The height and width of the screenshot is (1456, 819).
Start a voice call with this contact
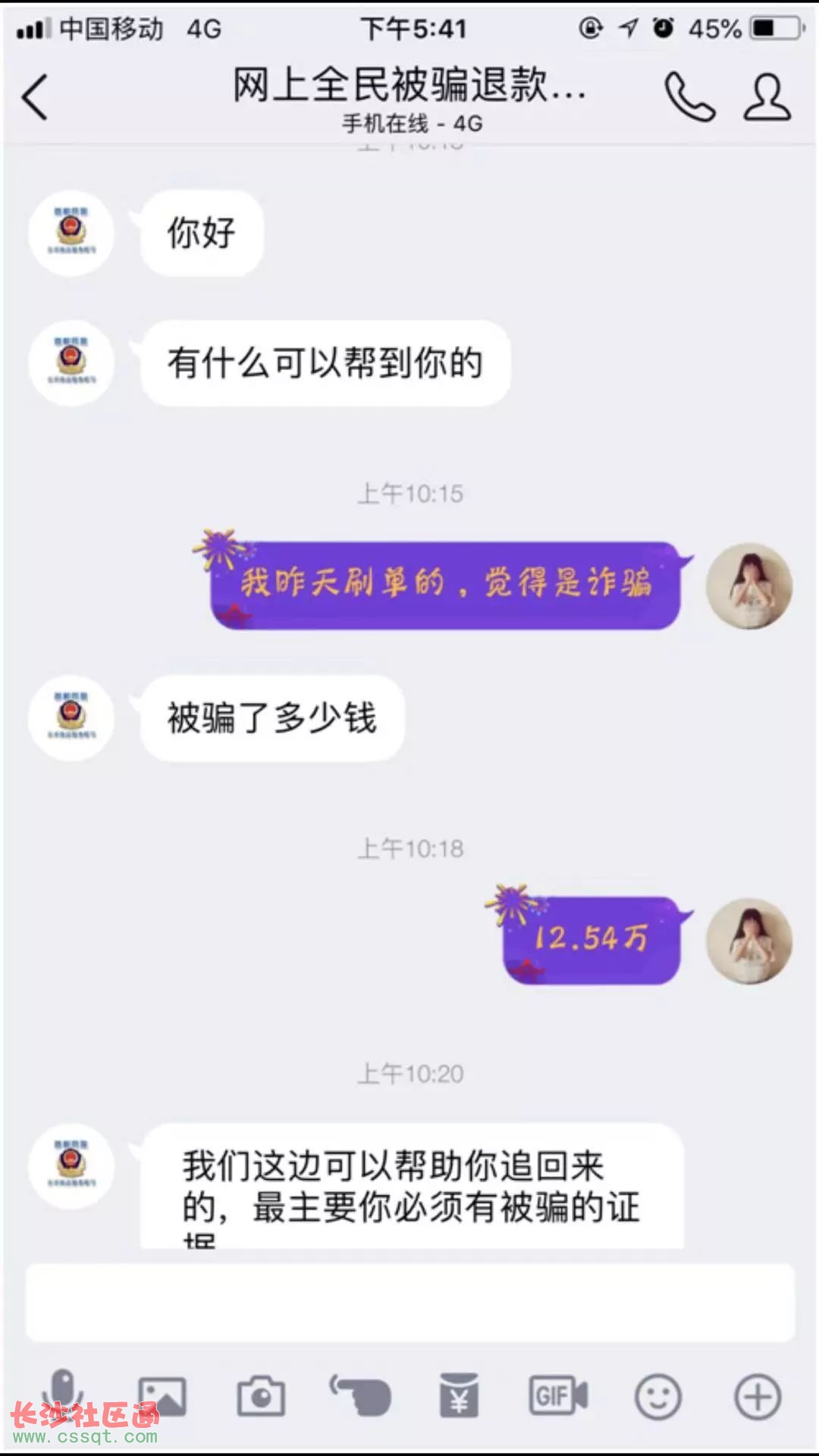(689, 97)
